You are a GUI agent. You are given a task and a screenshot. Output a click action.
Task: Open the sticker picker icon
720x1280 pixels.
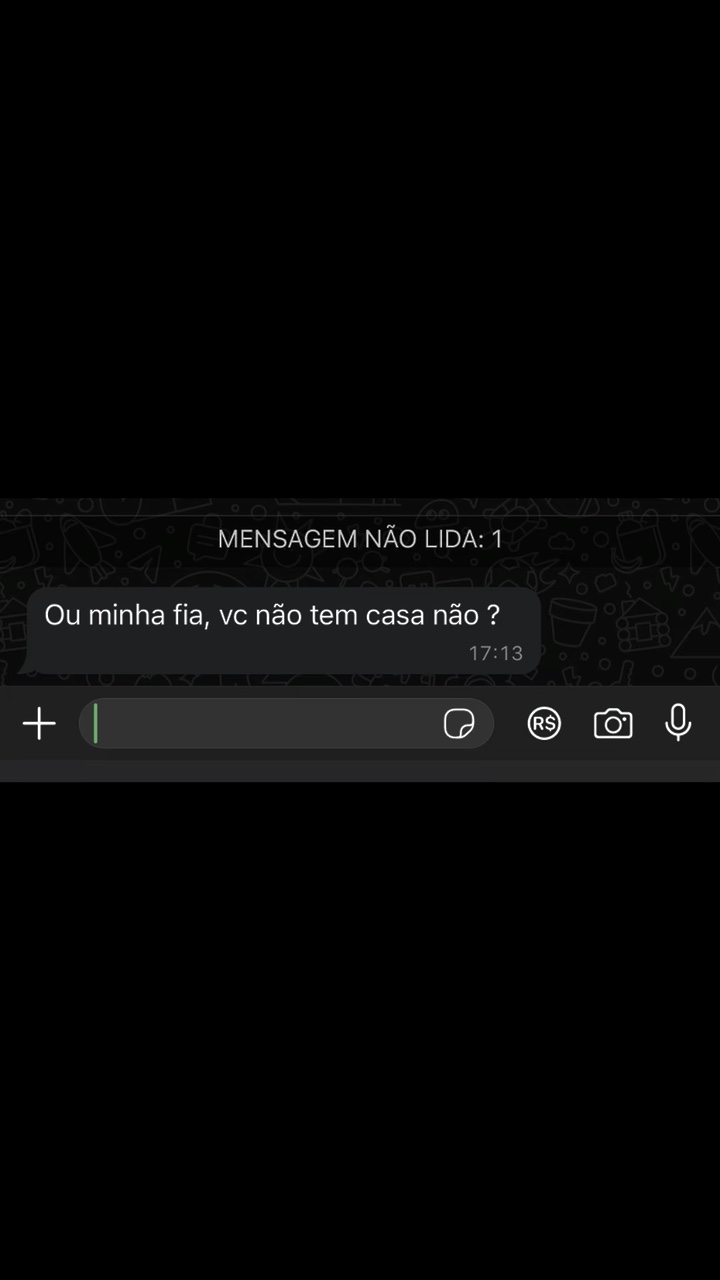coord(459,723)
